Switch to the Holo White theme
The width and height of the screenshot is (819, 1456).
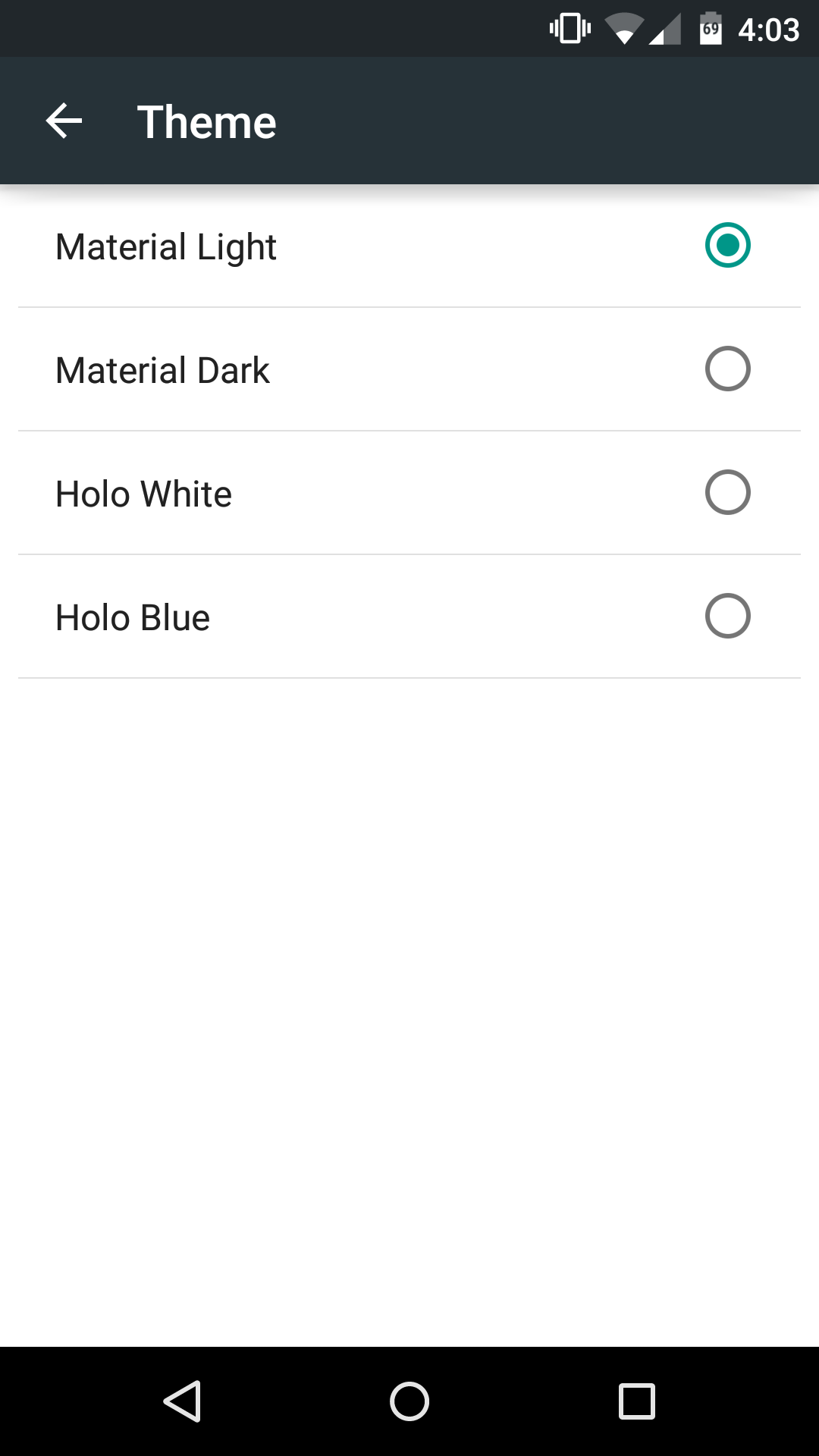[409, 493]
